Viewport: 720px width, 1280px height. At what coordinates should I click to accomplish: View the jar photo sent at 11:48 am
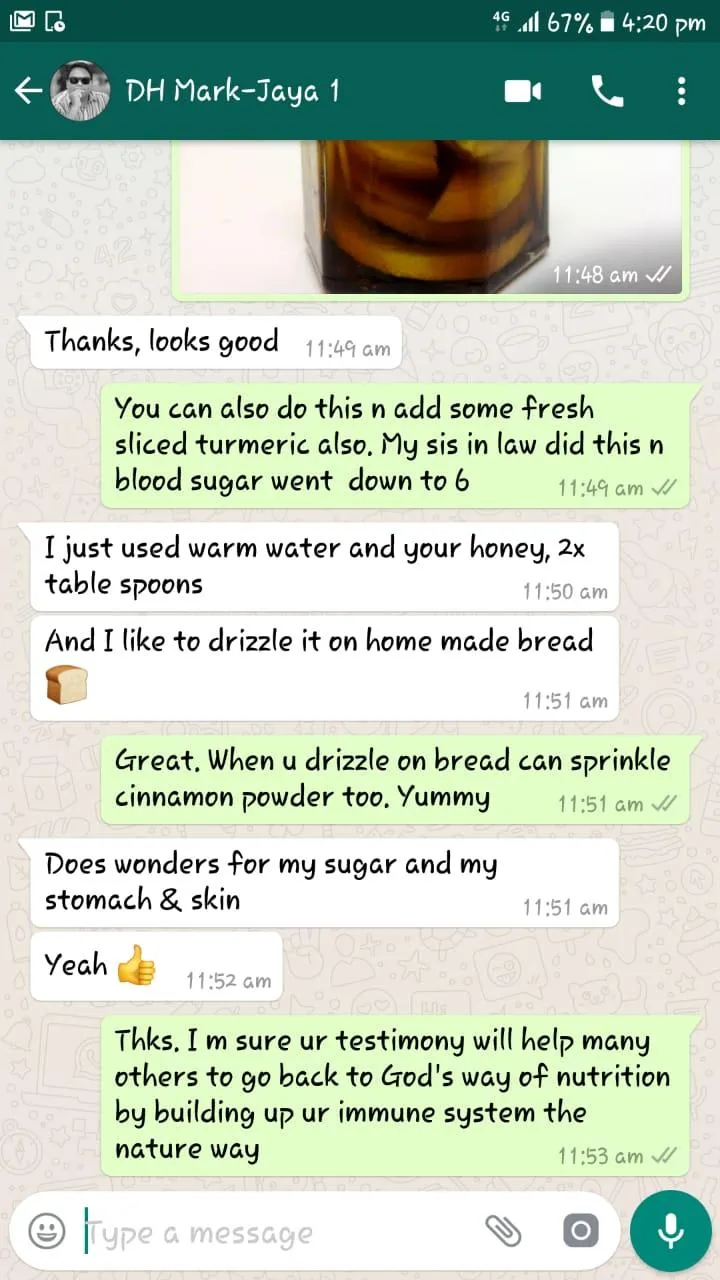pyautogui.click(x=430, y=215)
